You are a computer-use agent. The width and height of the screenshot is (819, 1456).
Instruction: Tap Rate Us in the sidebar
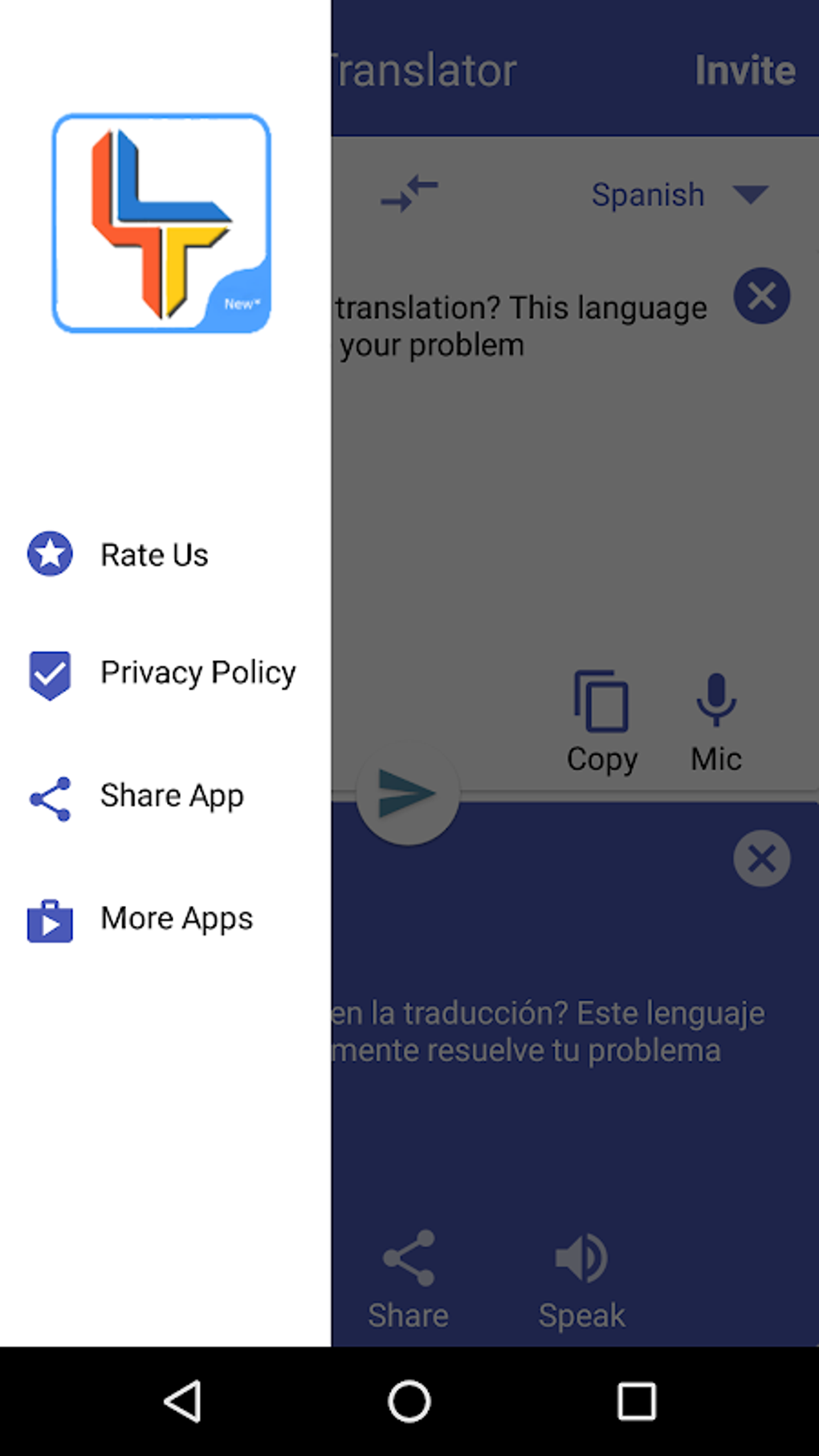click(x=153, y=554)
